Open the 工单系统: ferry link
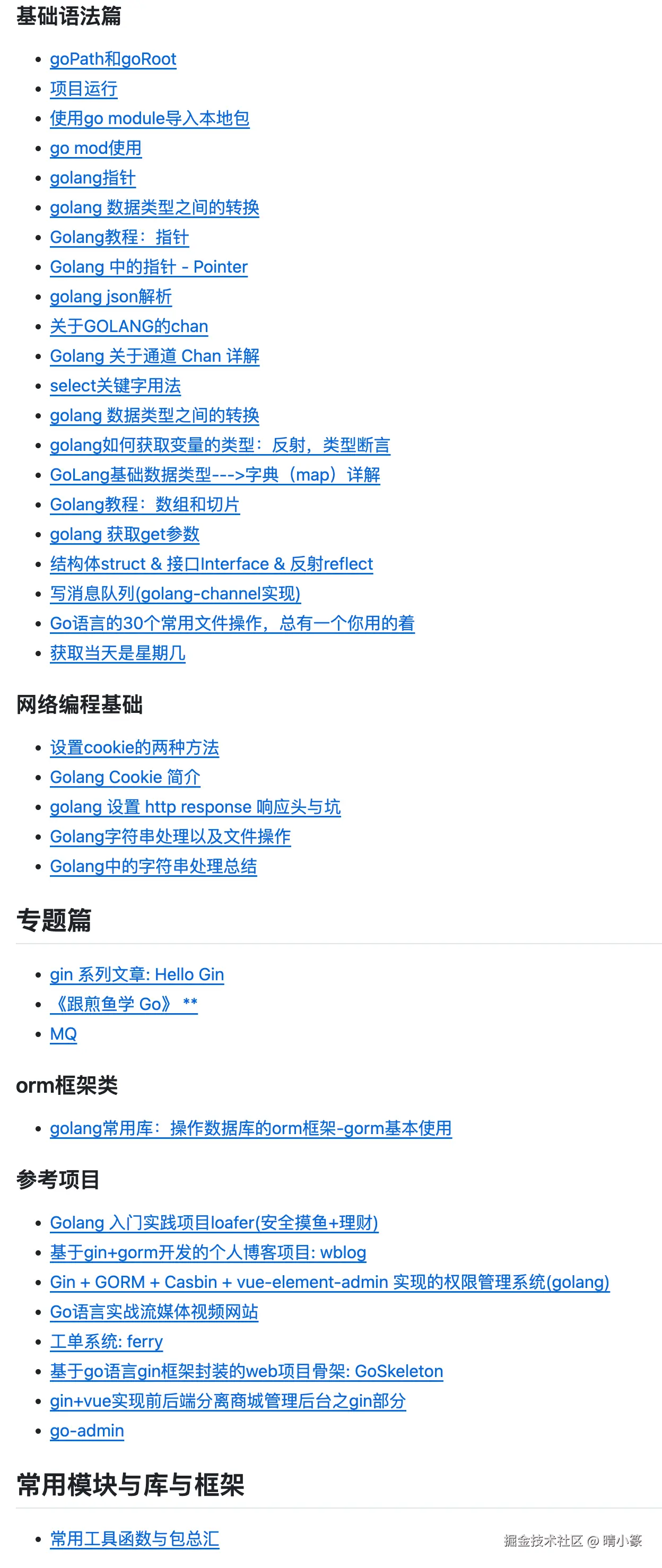This screenshot has width=662, height=1568. (x=107, y=1341)
